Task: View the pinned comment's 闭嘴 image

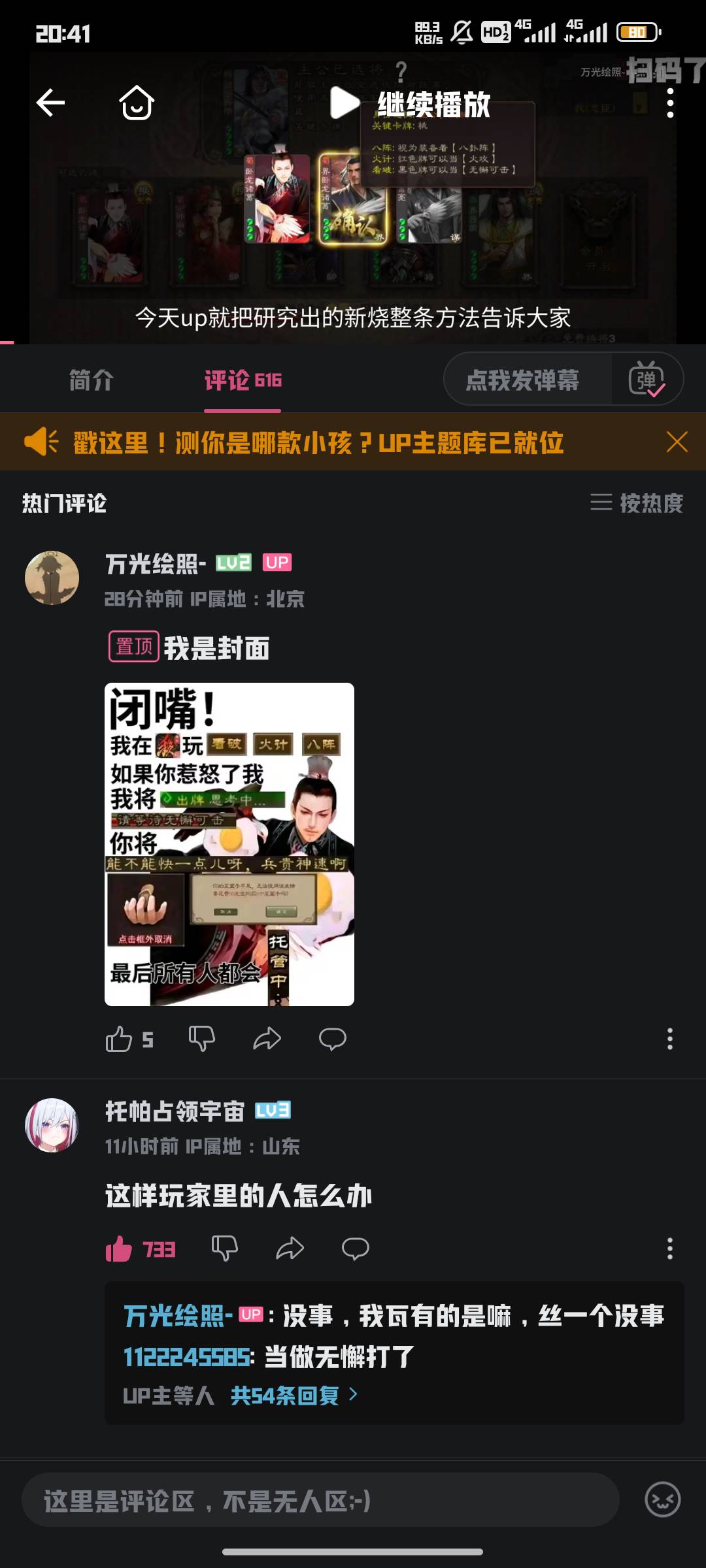Action: pos(229,844)
